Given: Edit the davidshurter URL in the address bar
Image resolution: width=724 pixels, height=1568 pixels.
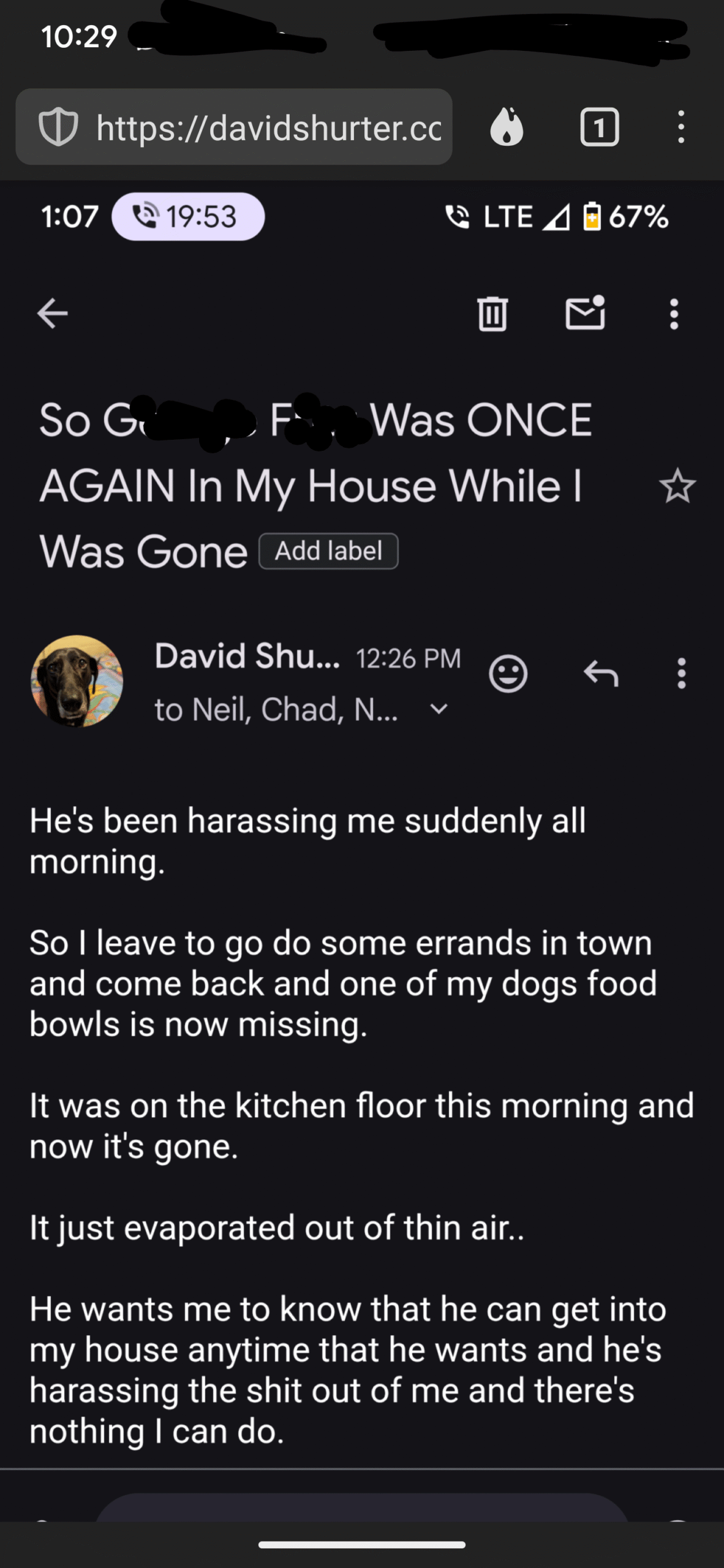Looking at the screenshot, I should click(x=268, y=127).
